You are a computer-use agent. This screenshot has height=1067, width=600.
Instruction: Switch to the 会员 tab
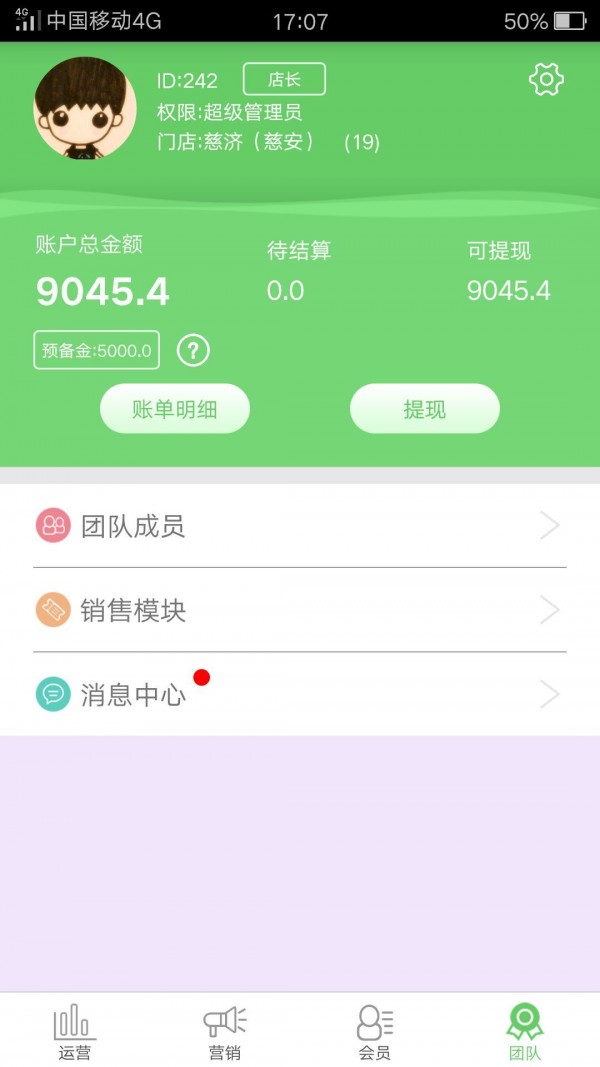tap(375, 1032)
